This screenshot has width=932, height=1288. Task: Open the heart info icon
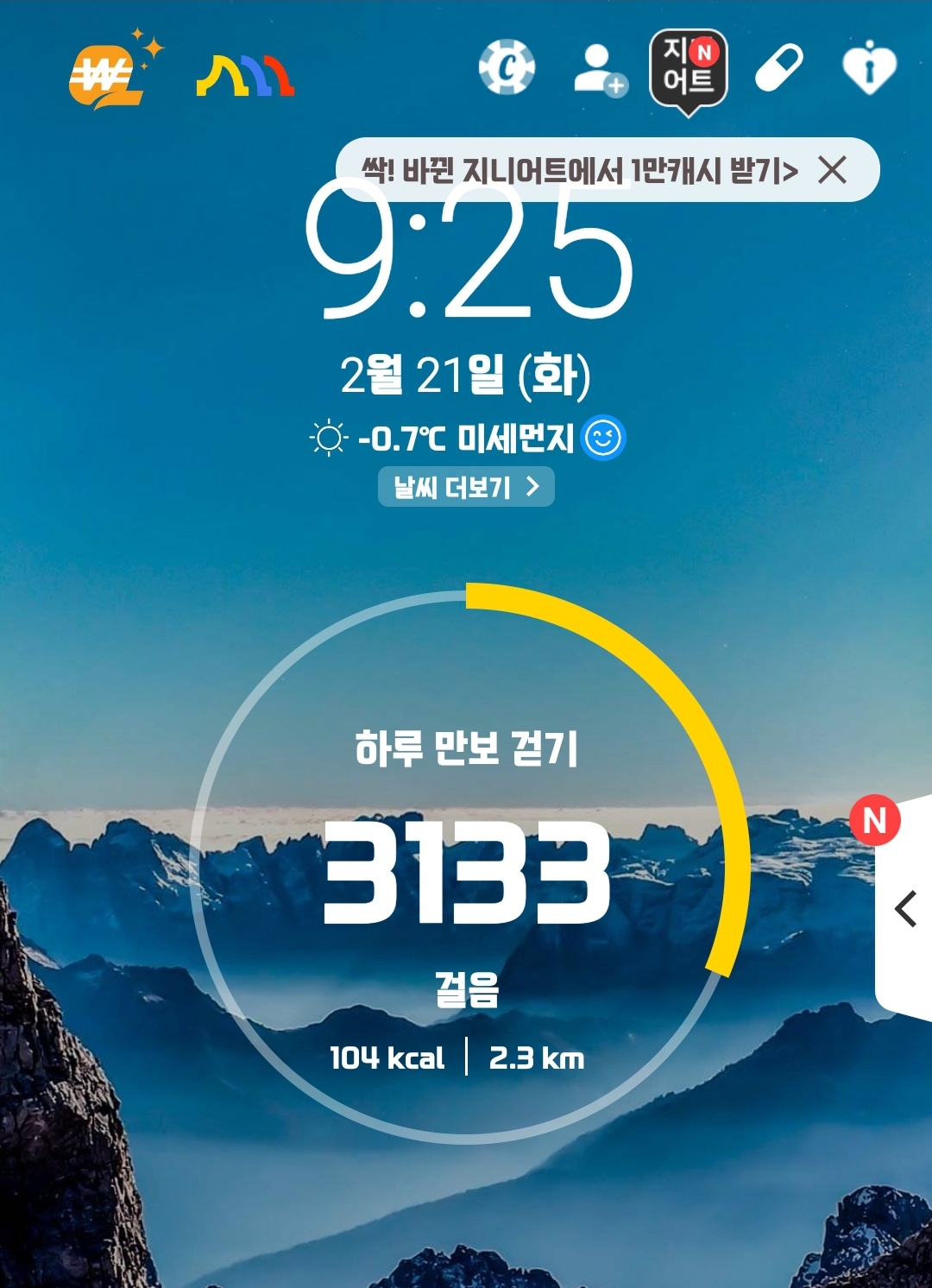click(x=869, y=67)
